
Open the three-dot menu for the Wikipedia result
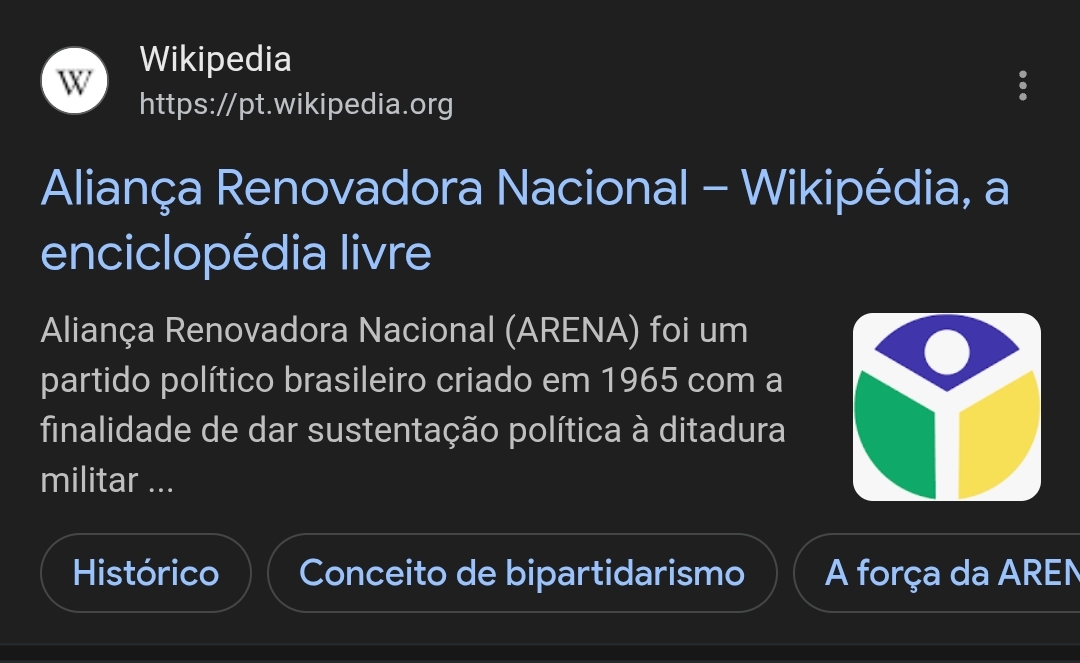(x=1022, y=86)
